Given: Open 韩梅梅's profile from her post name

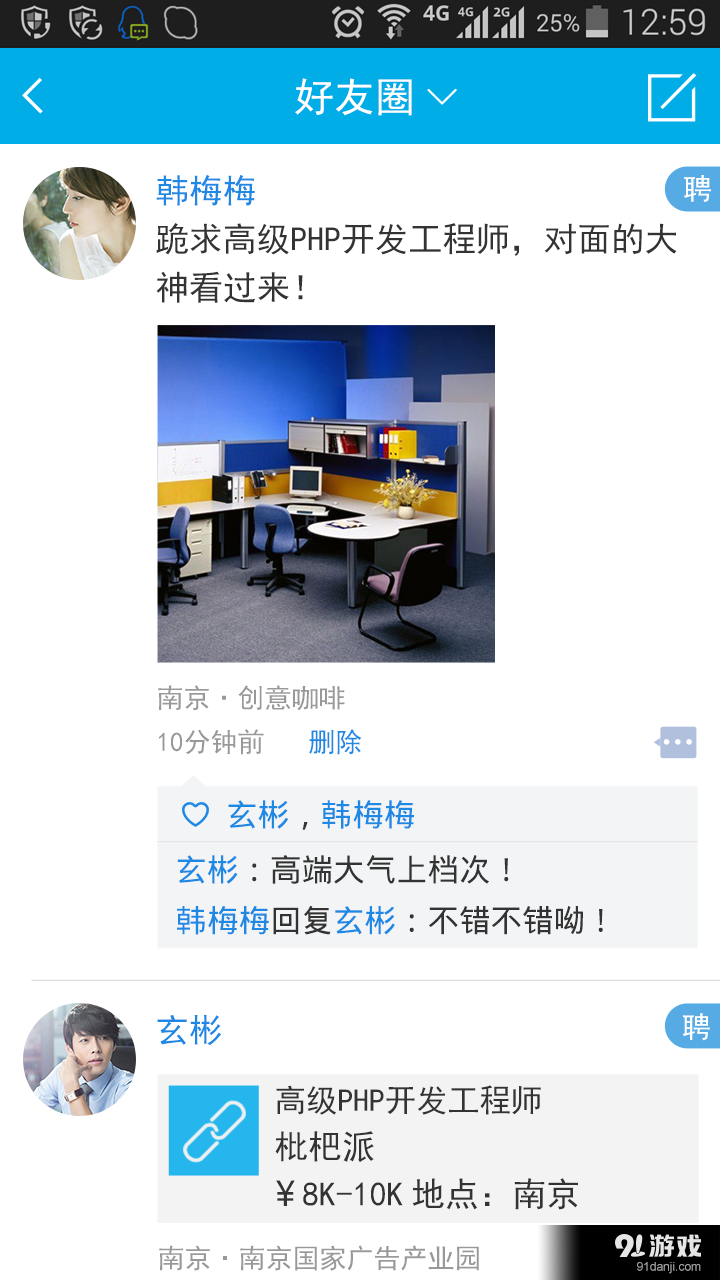Looking at the screenshot, I should point(205,190).
